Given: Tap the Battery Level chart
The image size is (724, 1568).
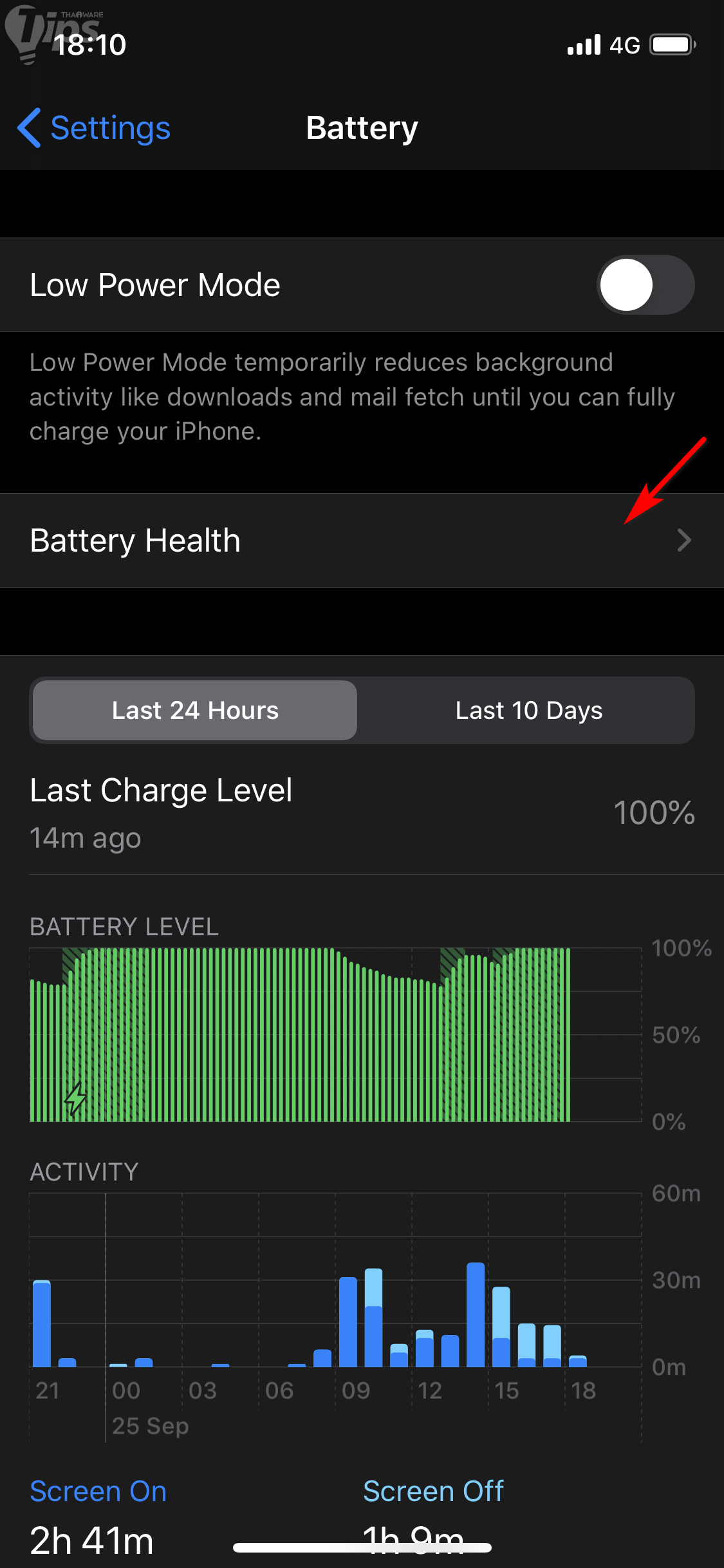Looking at the screenshot, I should (335, 1035).
